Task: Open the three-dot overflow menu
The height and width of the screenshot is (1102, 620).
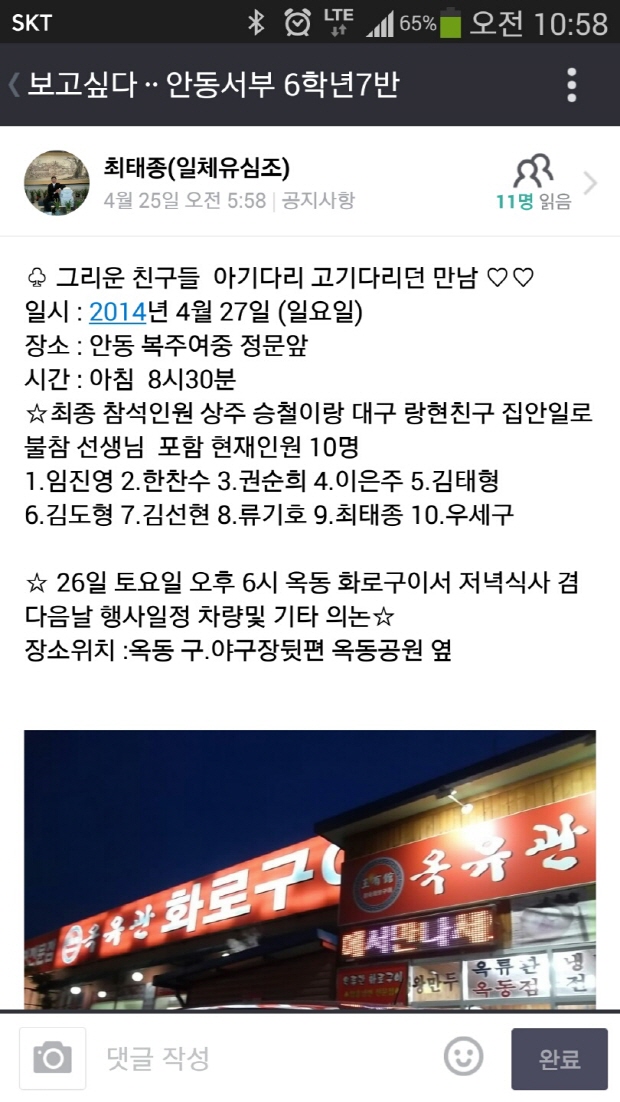Action: tap(571, 85)
